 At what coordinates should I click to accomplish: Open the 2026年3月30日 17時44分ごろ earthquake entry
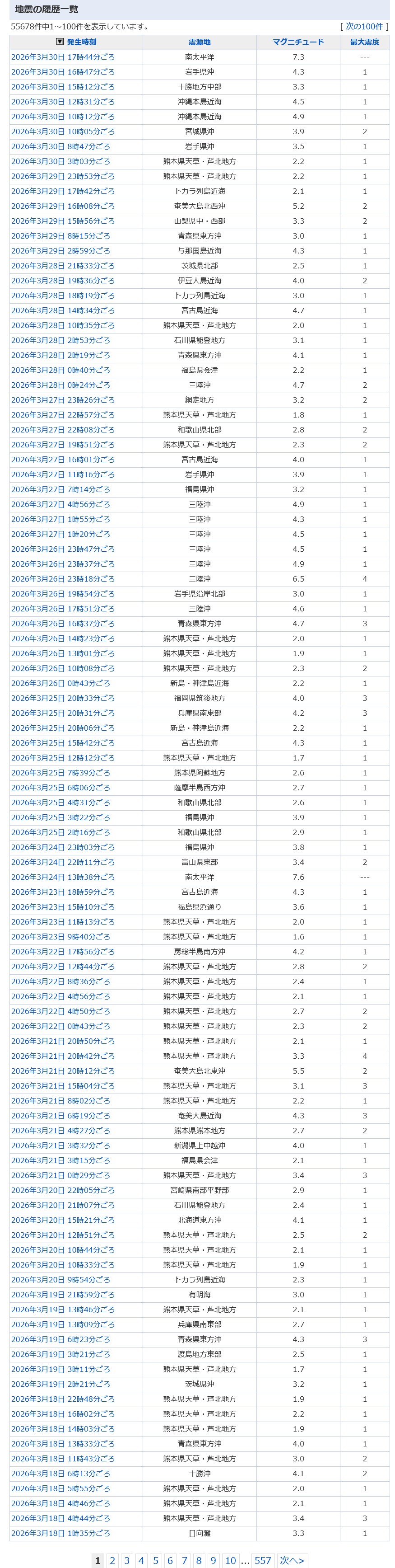pyautogui.click(x=63, y=56)
